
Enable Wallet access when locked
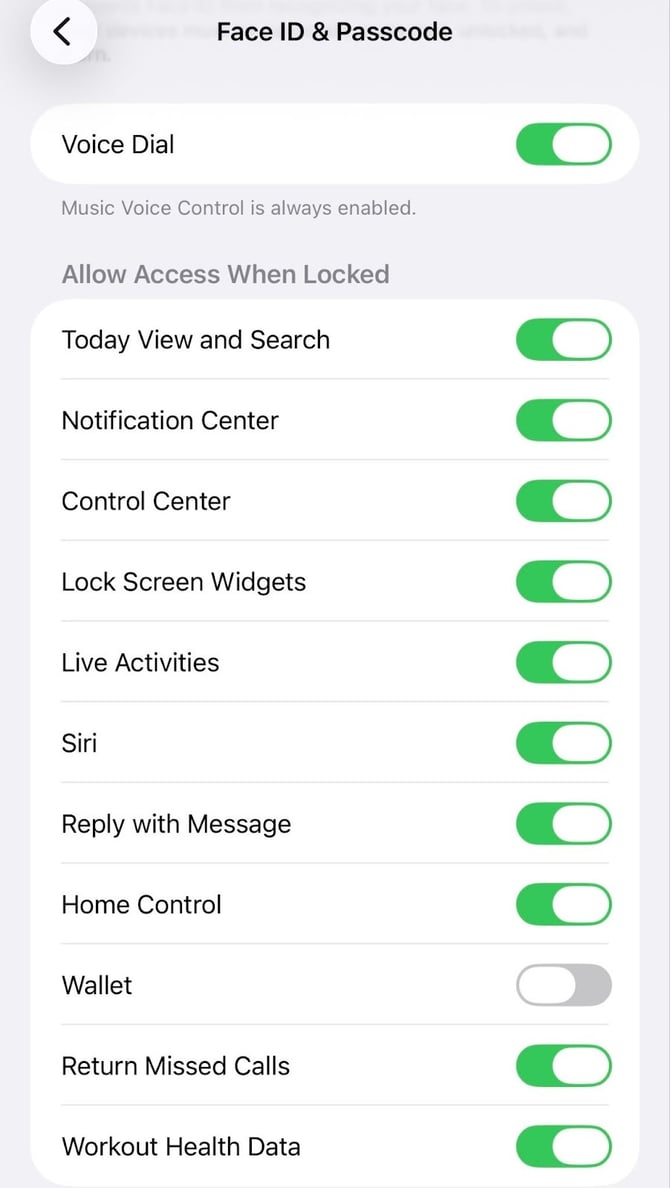point(563,985)
